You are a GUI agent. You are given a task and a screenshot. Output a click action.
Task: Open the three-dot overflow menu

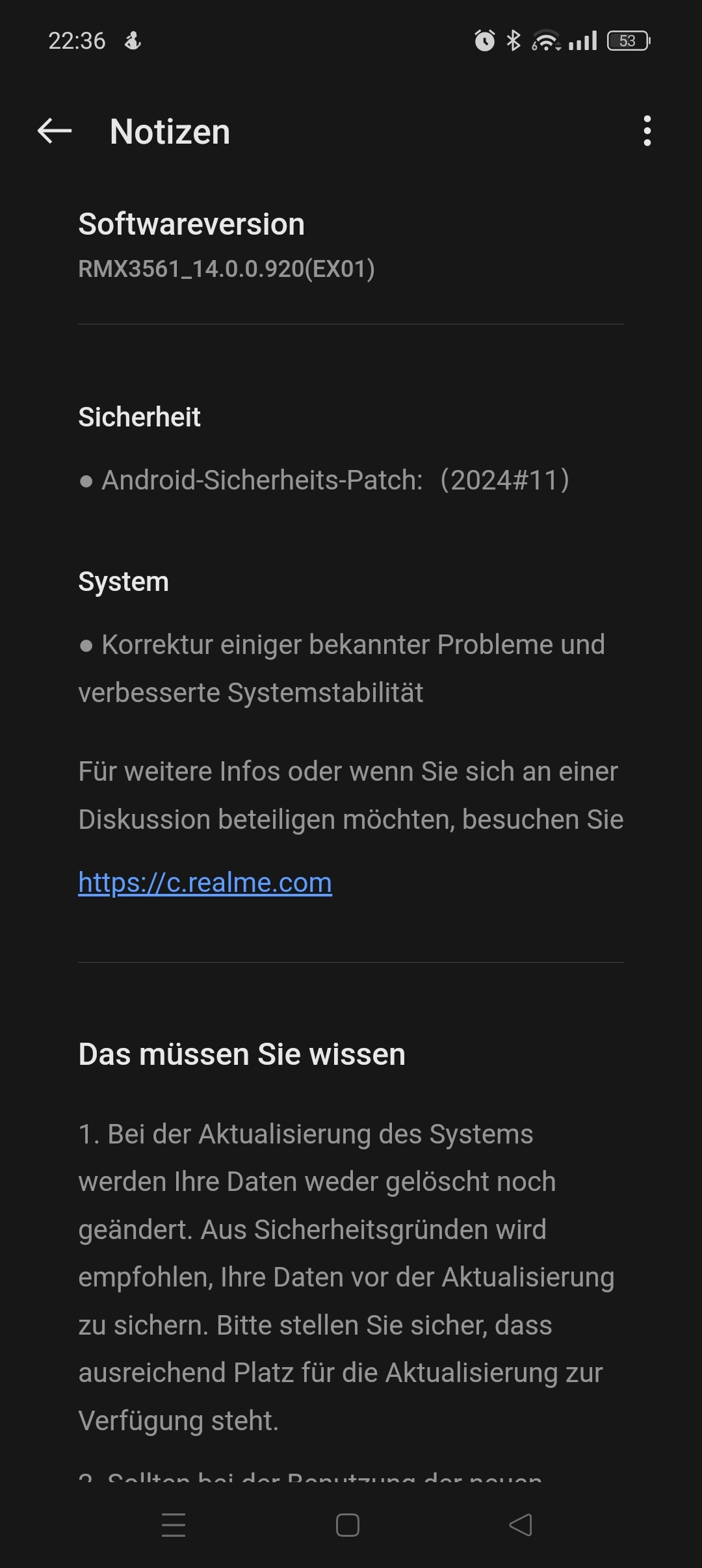click(x=647, y=131)
